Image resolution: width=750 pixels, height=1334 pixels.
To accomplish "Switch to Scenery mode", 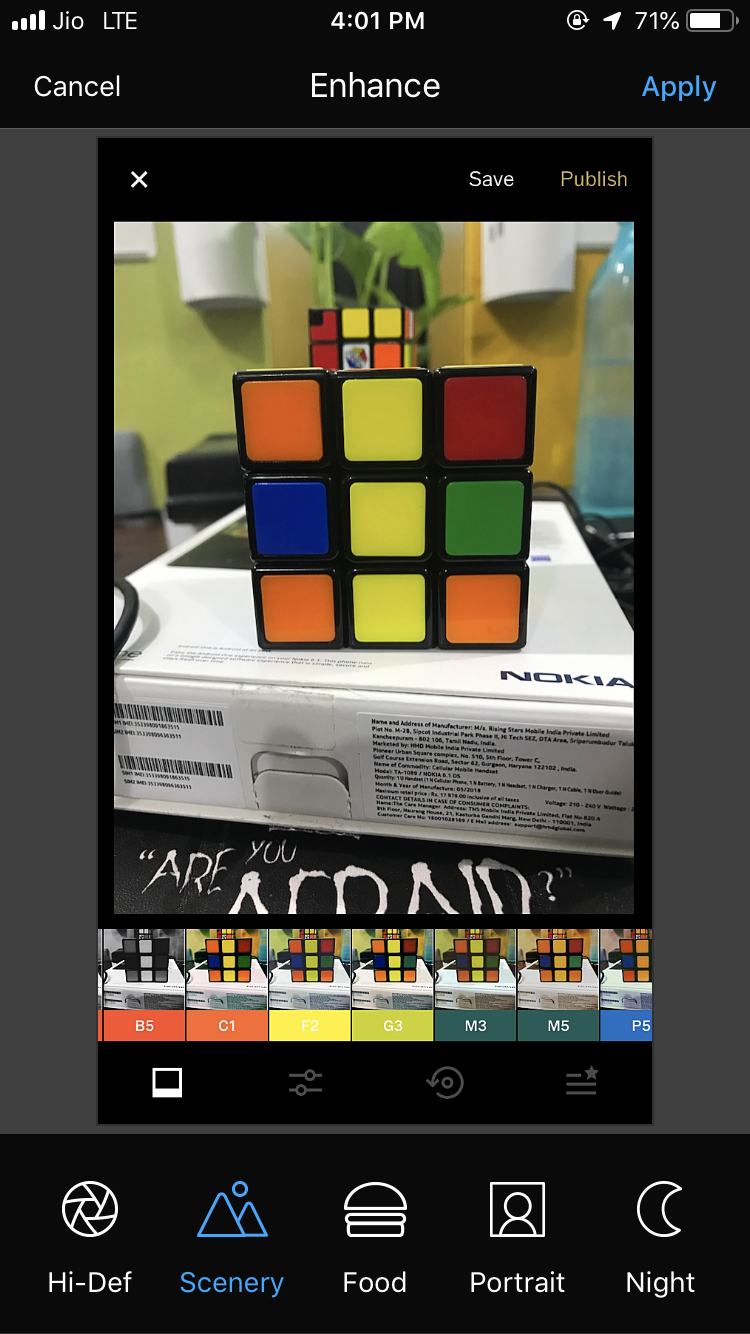I will coord(232,1236).
